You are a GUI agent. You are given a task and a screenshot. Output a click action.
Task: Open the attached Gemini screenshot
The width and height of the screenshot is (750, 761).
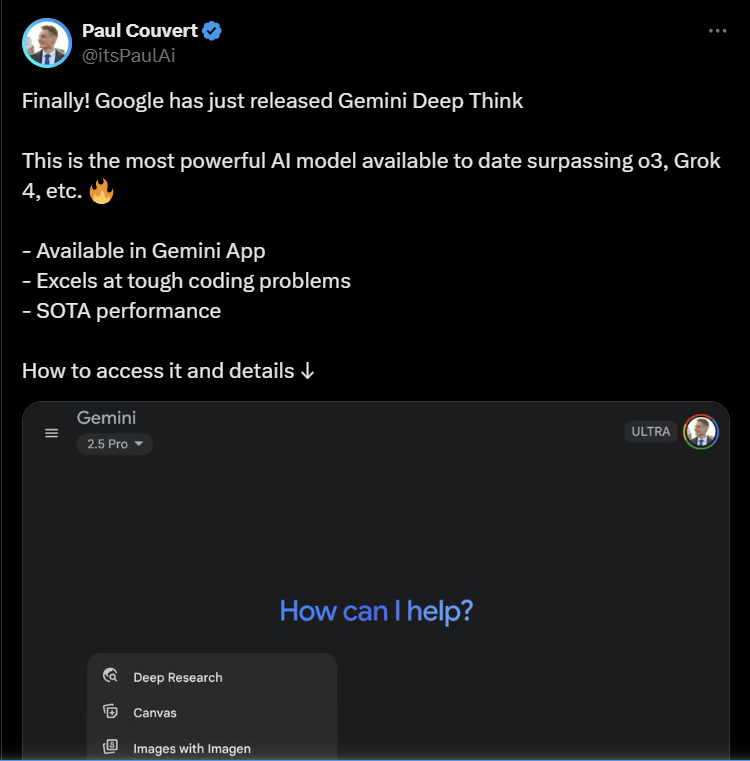[x=375, y=580]
